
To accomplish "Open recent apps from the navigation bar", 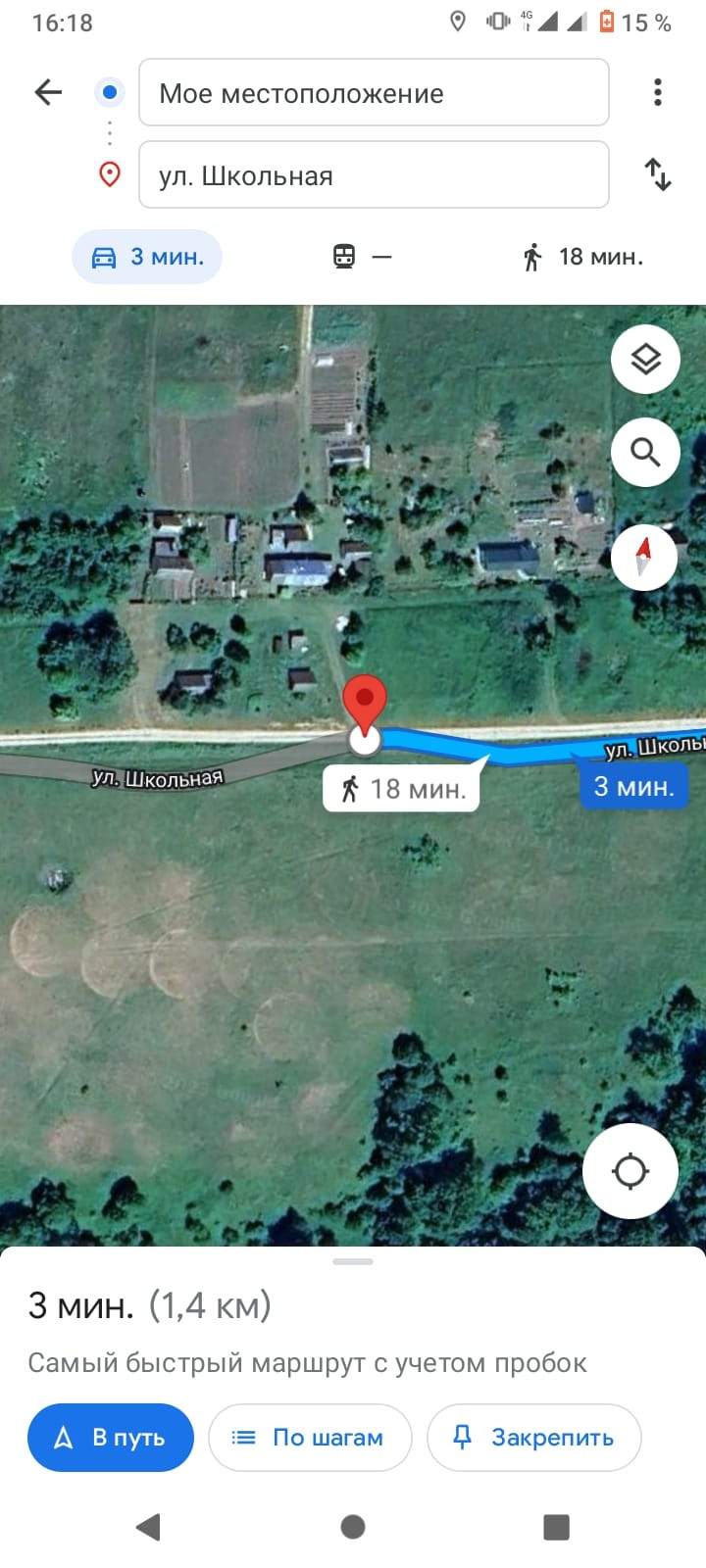I will pyautogui.click(x=556, y=1526).
